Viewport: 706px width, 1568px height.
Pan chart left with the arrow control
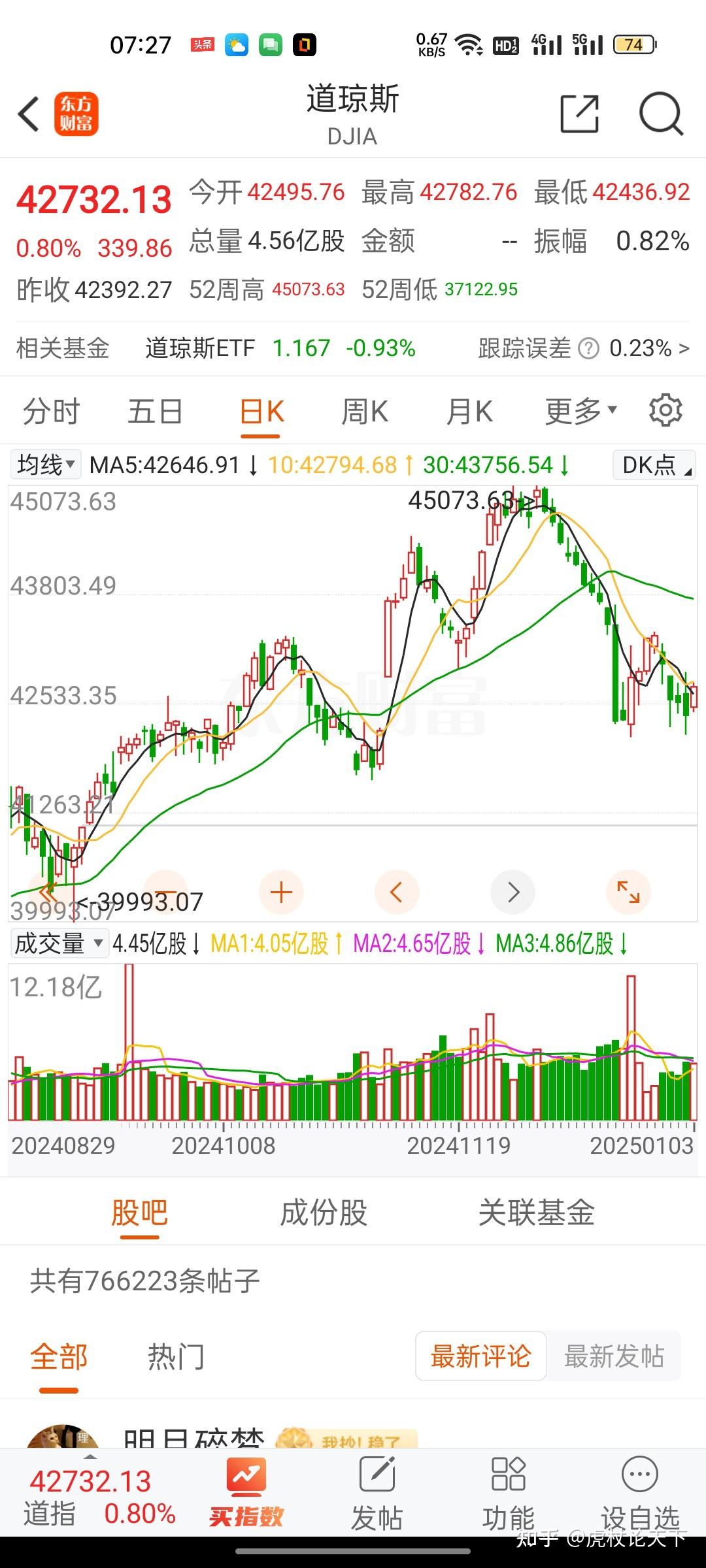pos(397,891)
